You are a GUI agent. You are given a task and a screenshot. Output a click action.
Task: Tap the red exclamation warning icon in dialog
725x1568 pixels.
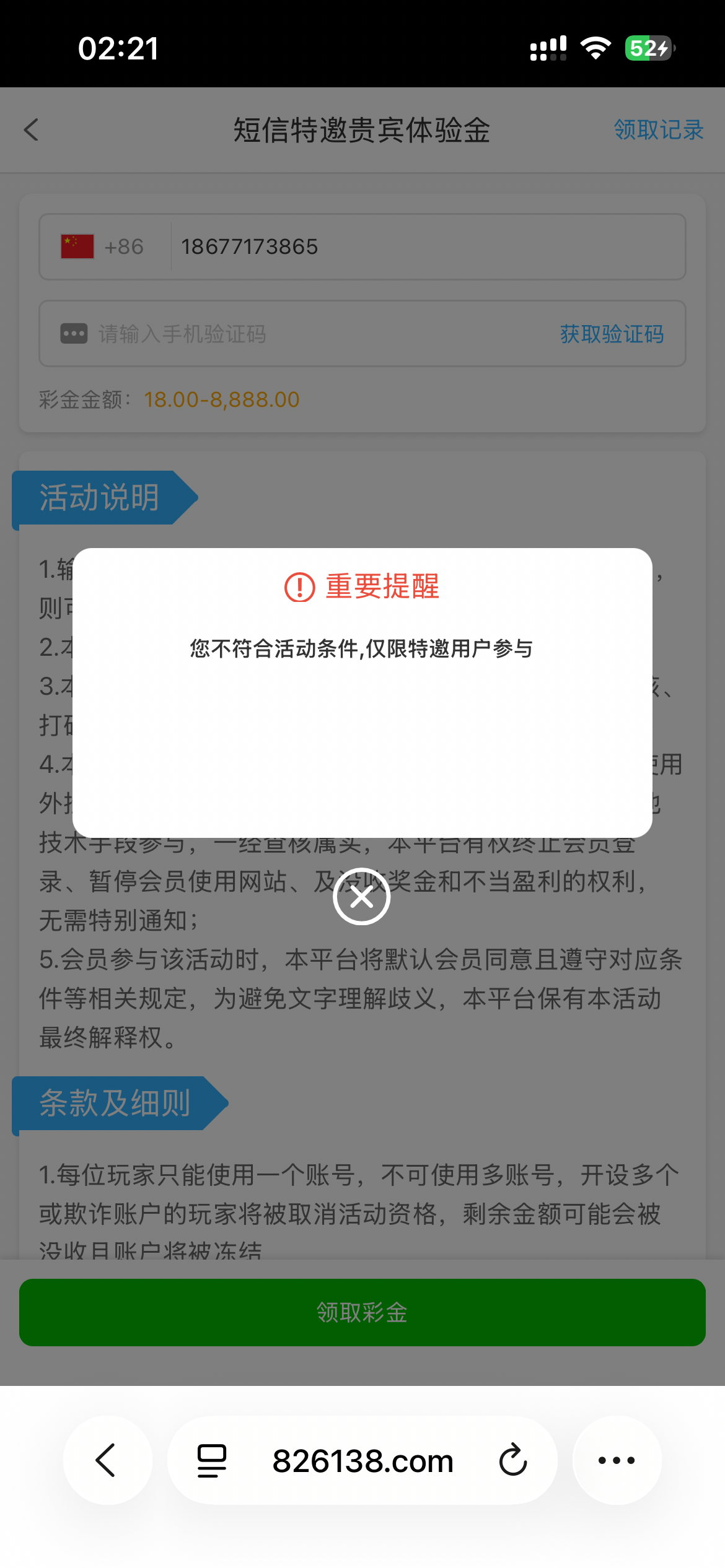[299, 588]
